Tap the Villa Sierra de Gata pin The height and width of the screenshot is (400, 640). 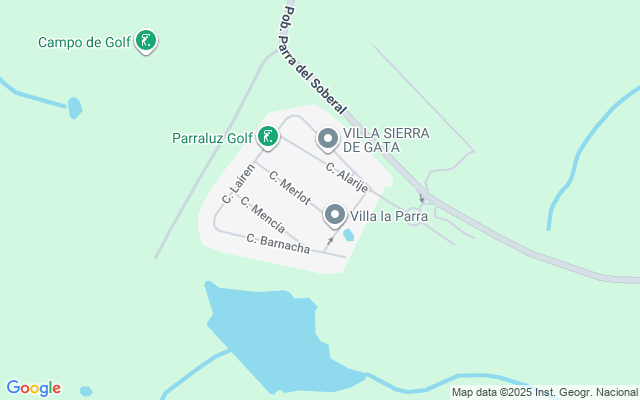click(327, 139)
